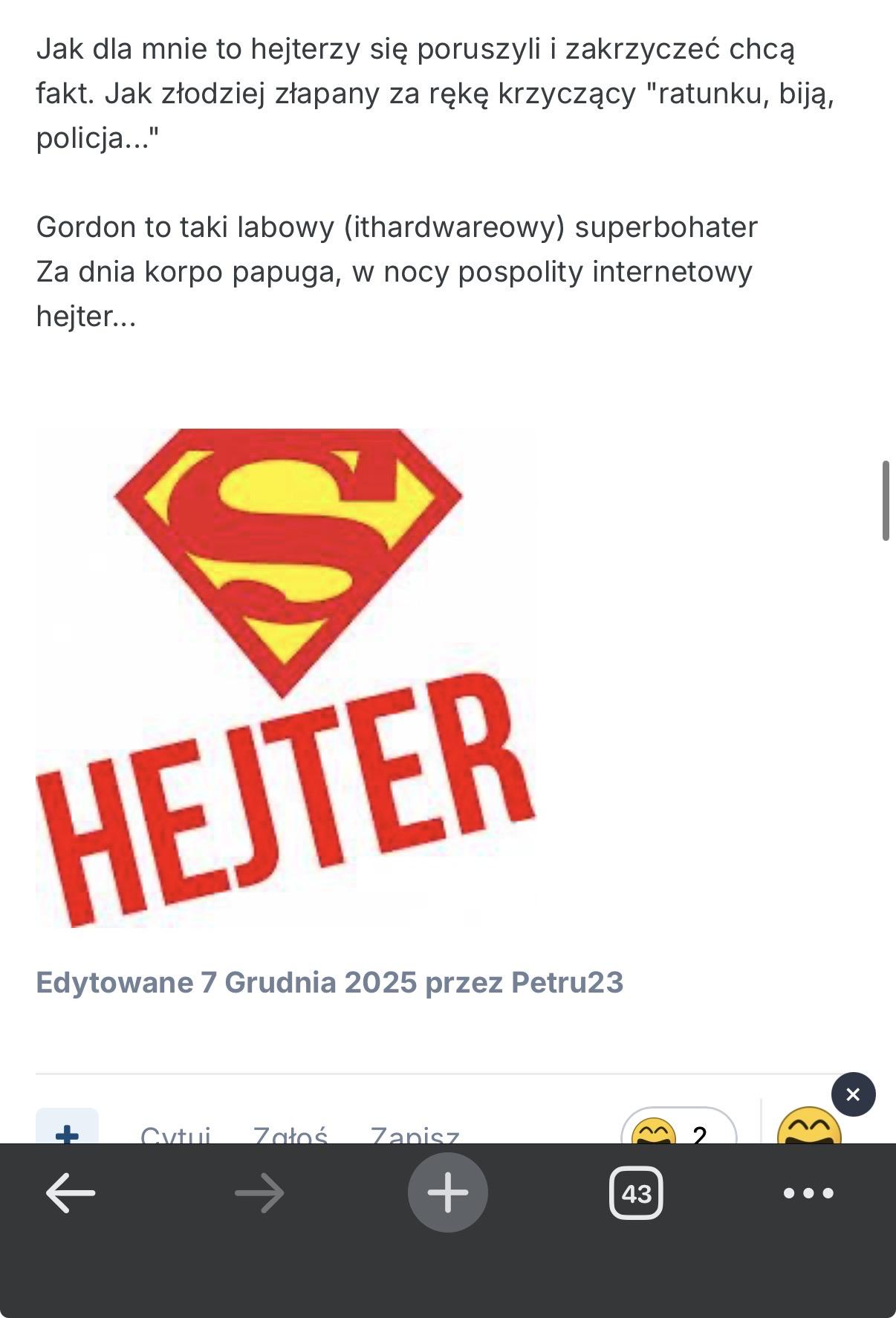896x1318 pixels.
Task: Save the post with Zapisz
Action: click(x=415, y=1134)
